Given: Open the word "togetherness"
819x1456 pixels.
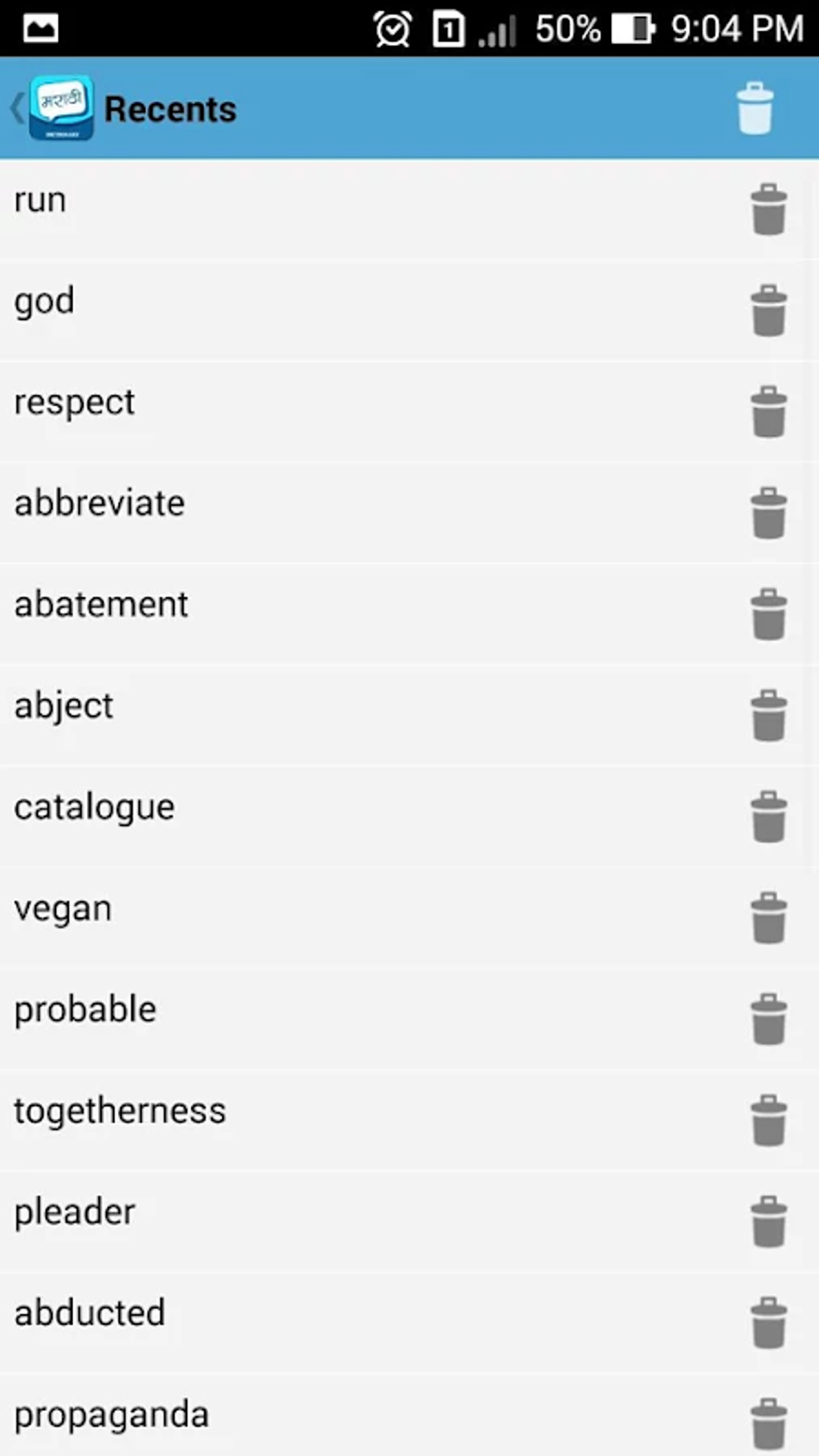Looking at the screenshot, I should tap(120, 1112).
